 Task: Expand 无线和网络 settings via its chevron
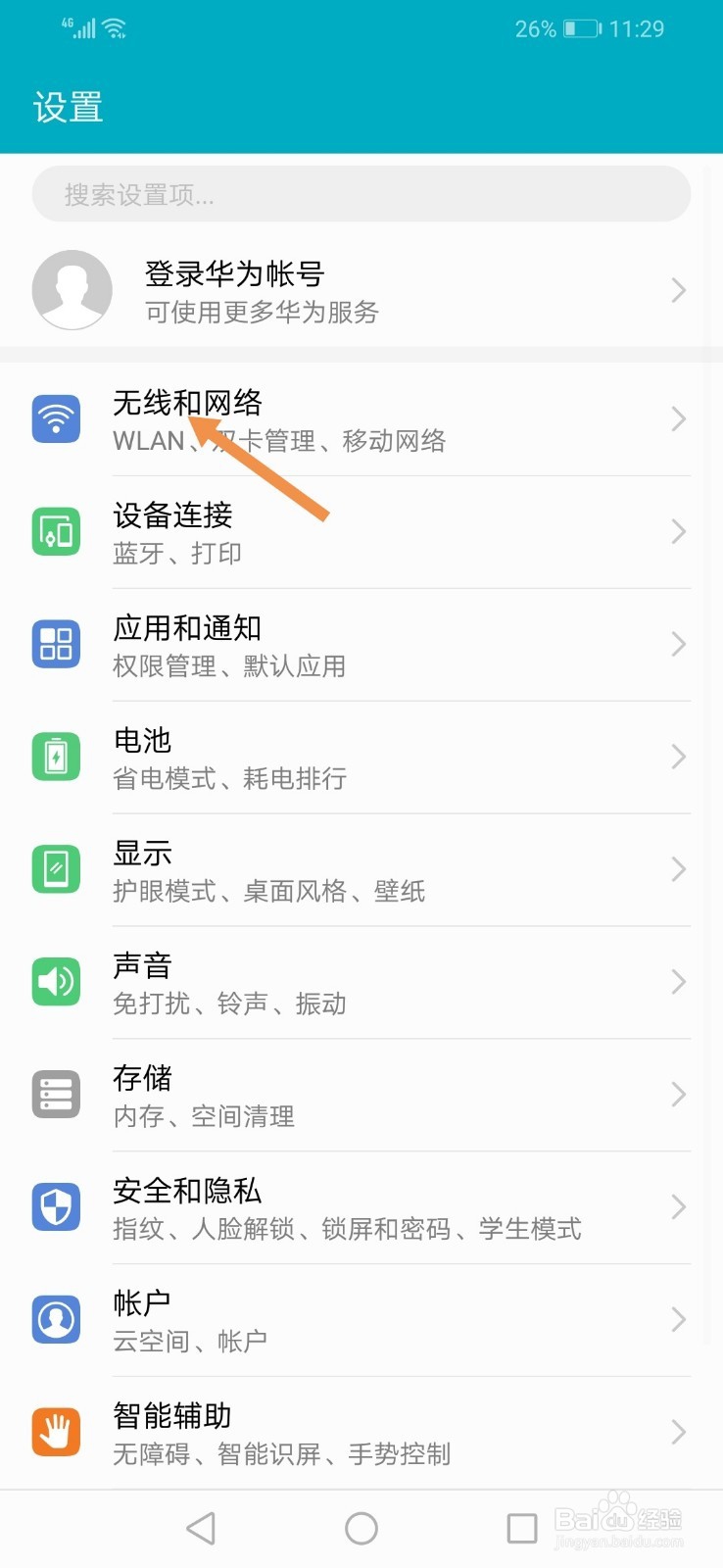pos(678,418)
